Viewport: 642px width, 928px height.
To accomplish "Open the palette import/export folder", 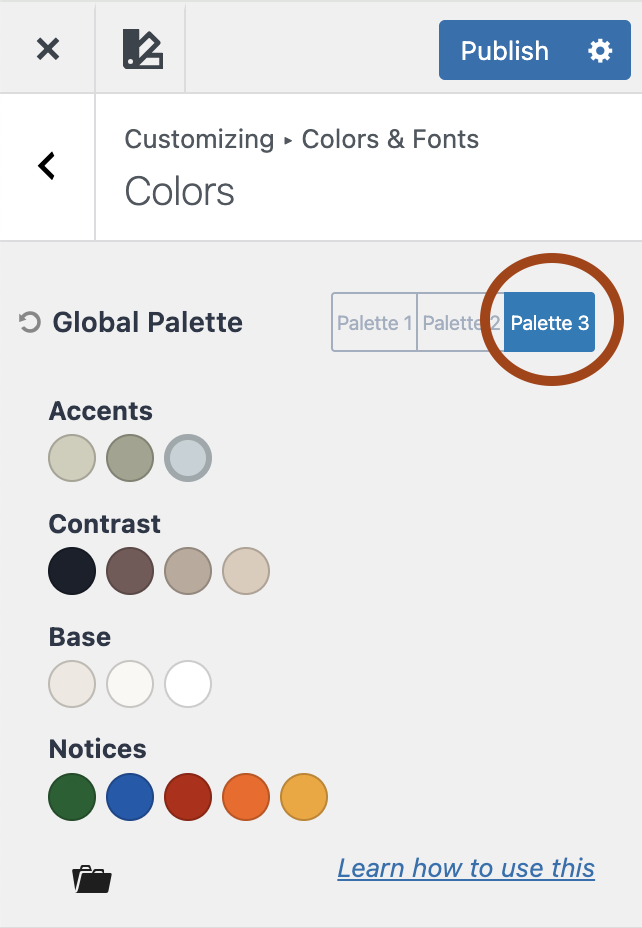I will [92, 879].
